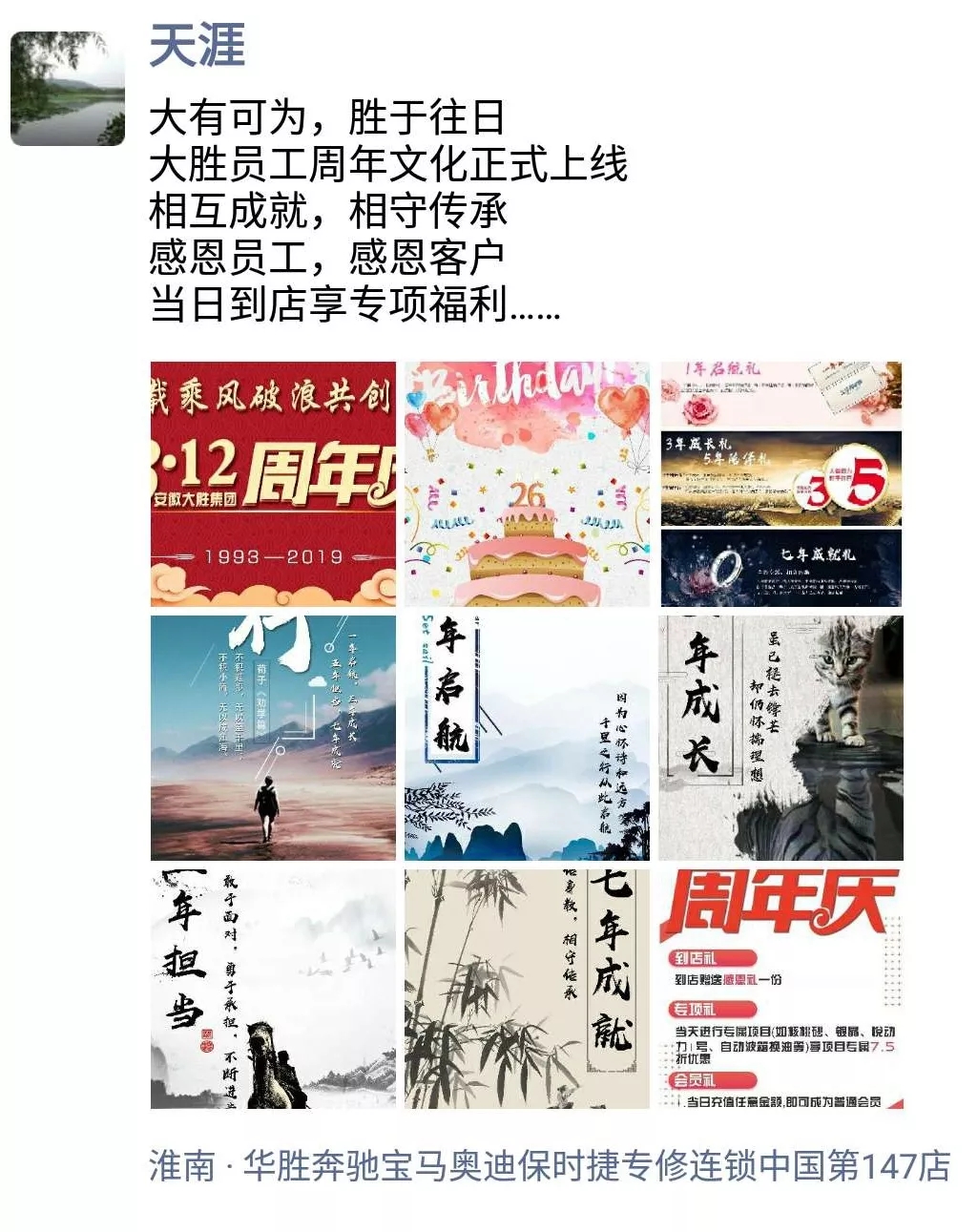The width and height of the screenshot is (978, 1232).
Task: Open the 淮南·华胜 store location link
Action: click(550, 1165)
